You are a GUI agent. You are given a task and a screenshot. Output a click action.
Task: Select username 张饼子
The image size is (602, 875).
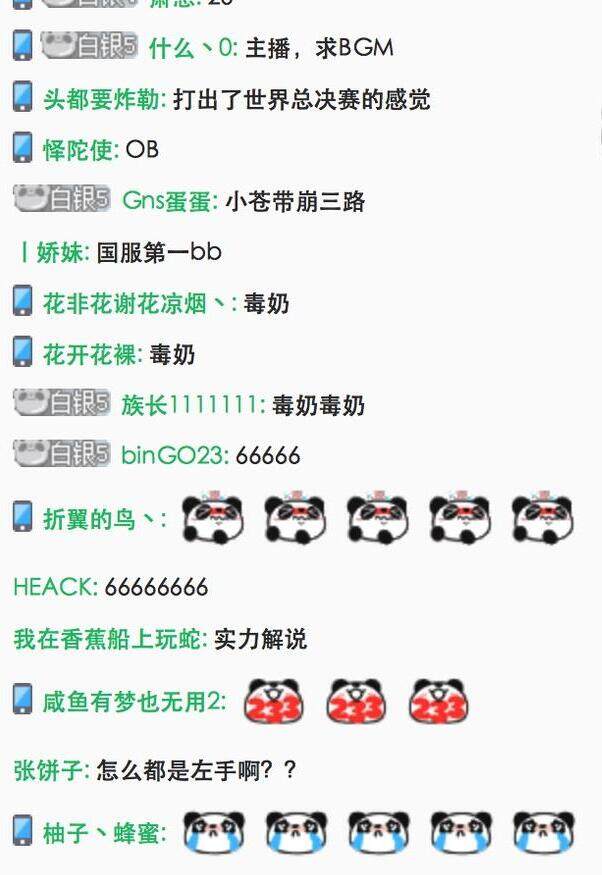click(x=50, y=770)
